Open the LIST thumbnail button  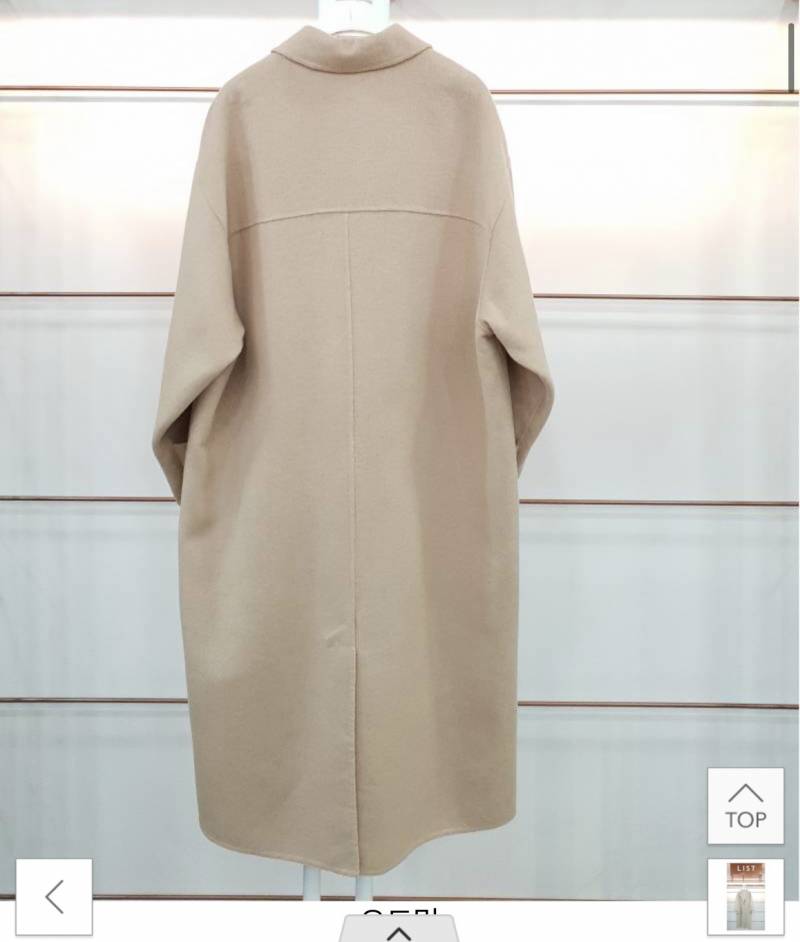745,896
